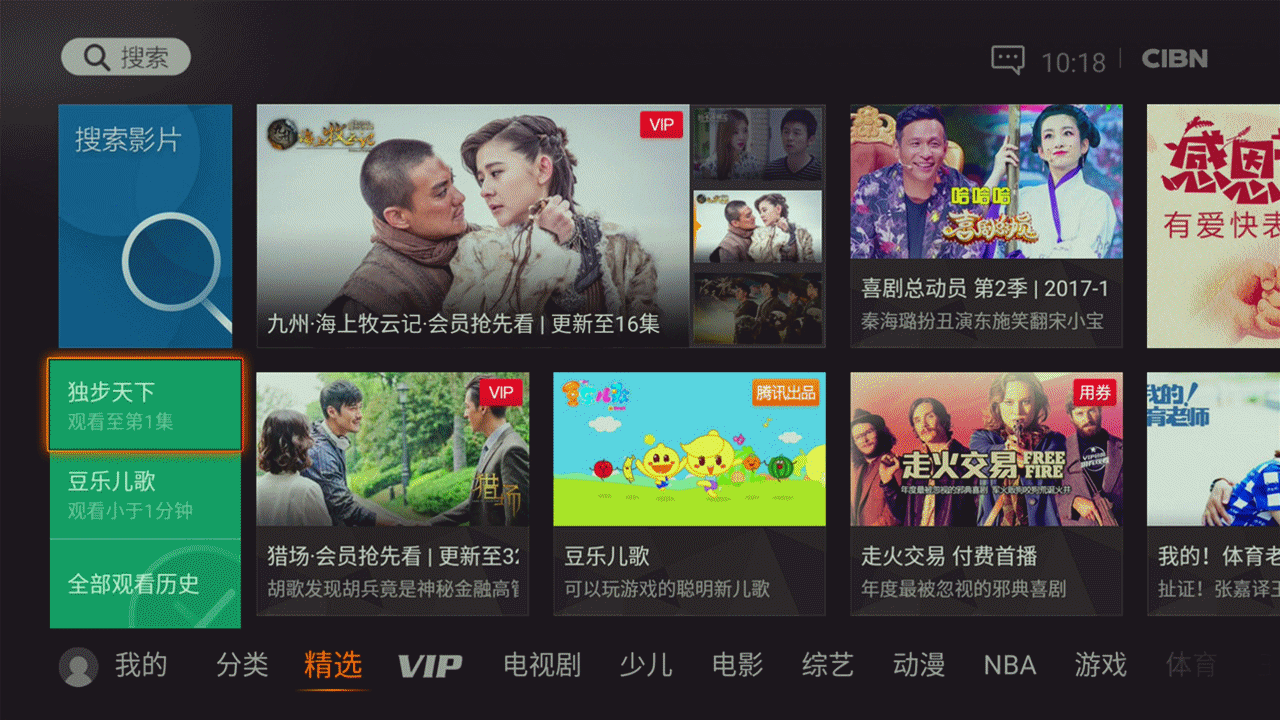Go to 我的 profile tab
The height and width of the screenshot is (720, 1280).
(115, 665)
